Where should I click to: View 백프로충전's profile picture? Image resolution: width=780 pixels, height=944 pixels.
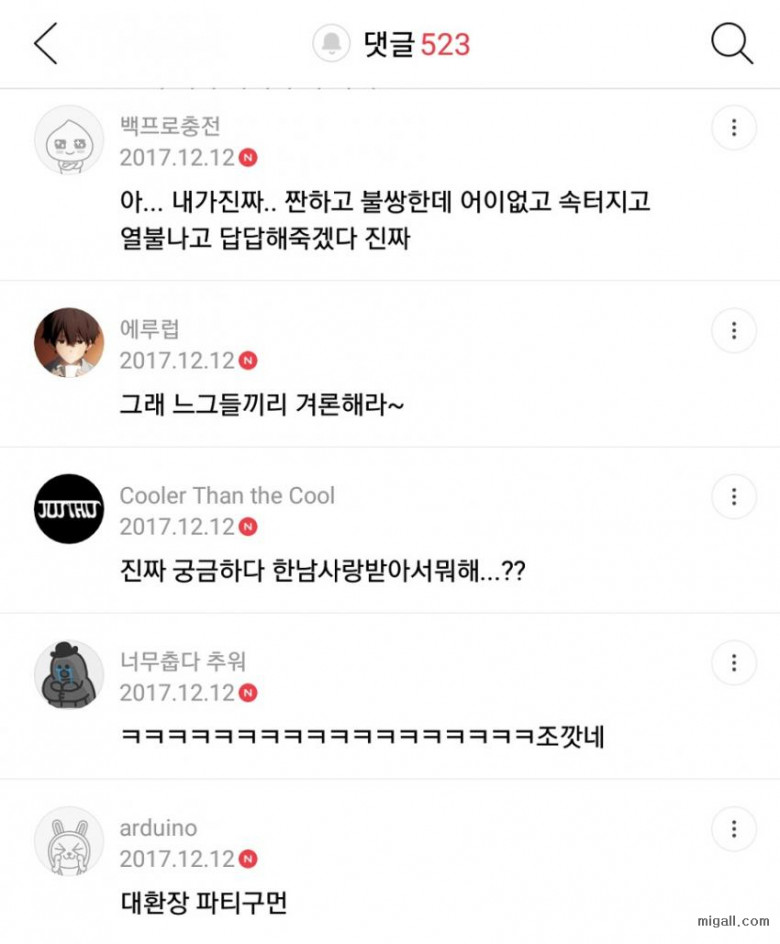click(x=69, y=140)
